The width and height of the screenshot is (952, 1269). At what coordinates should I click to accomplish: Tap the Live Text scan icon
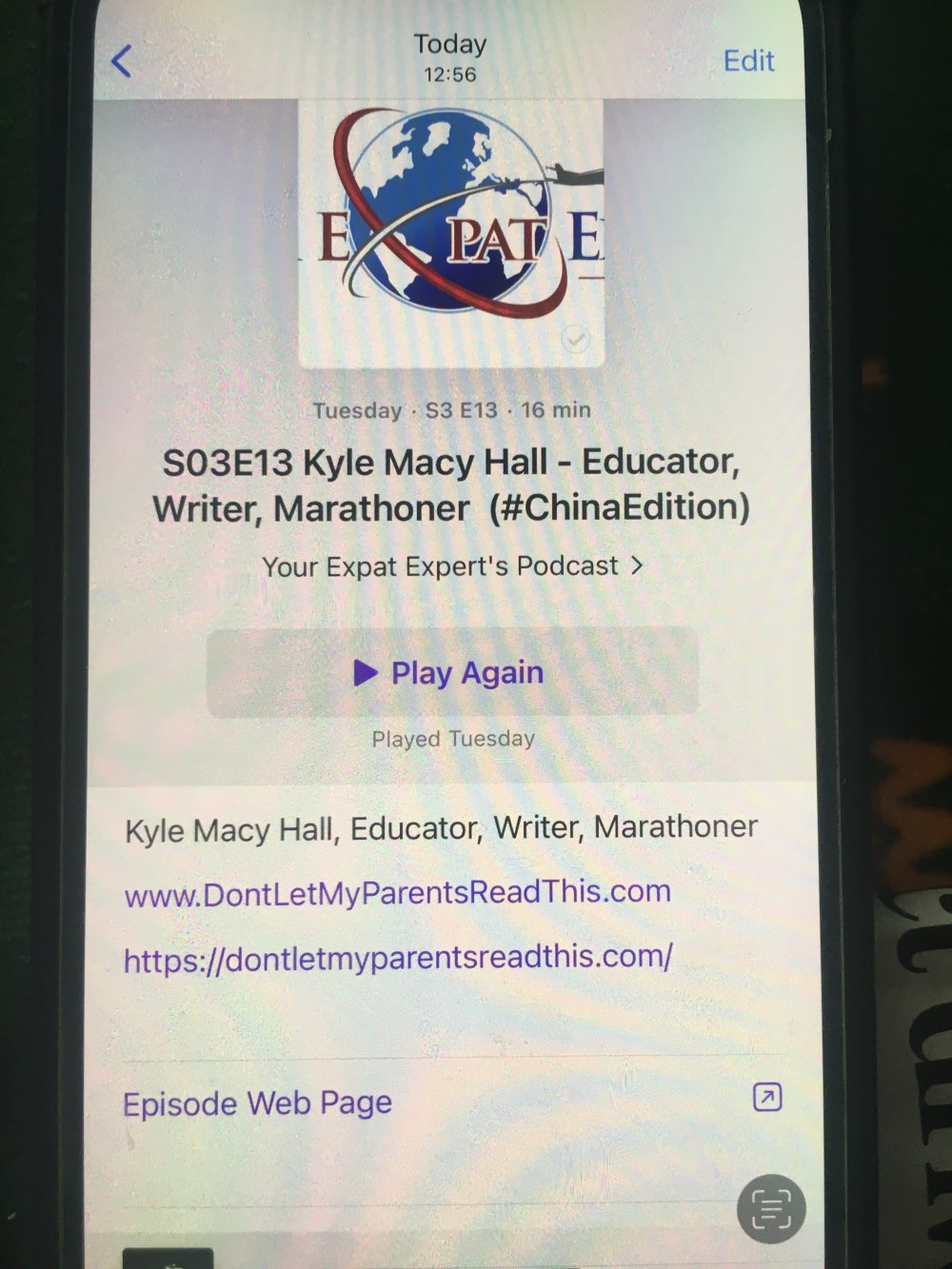click(x=771, y=1210)
